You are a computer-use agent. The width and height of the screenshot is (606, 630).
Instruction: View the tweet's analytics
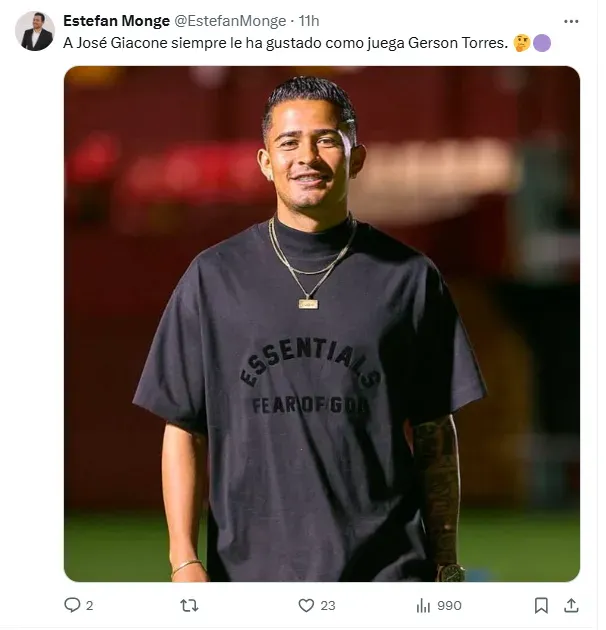click(x=424, y=605)
